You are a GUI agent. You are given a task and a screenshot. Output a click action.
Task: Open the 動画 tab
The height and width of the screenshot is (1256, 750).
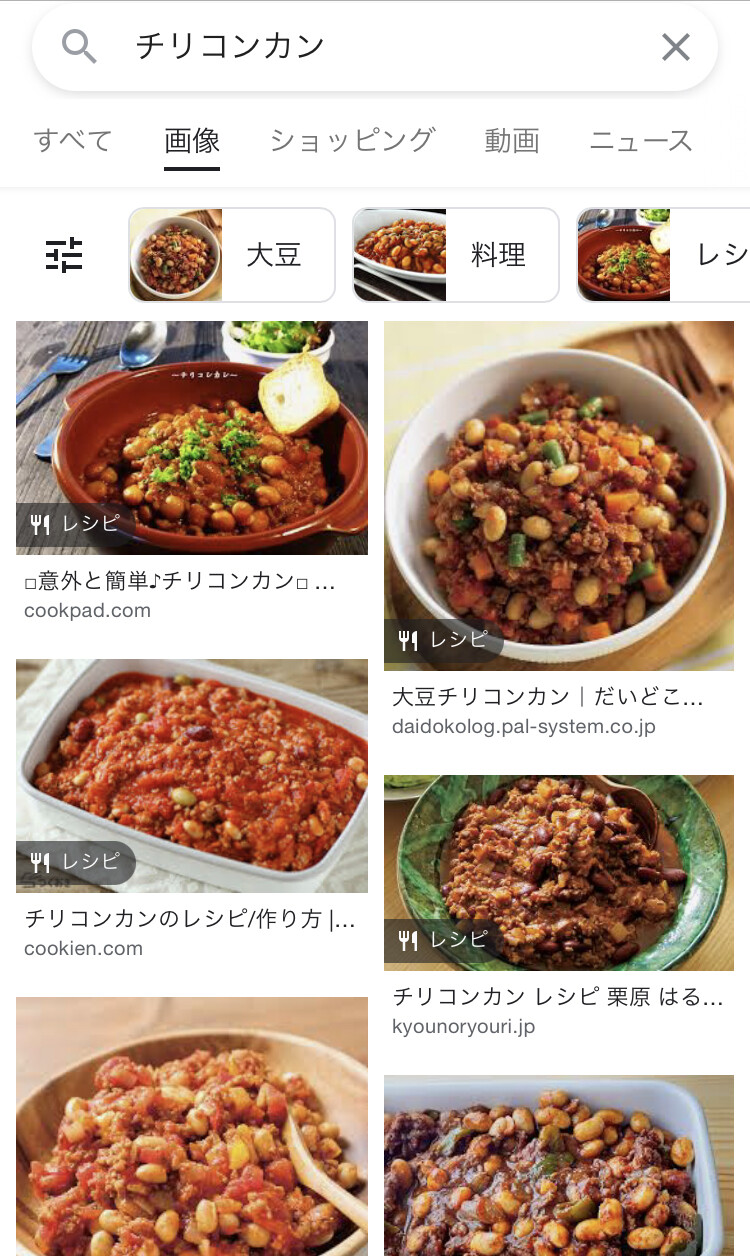(x=512, y=140)
